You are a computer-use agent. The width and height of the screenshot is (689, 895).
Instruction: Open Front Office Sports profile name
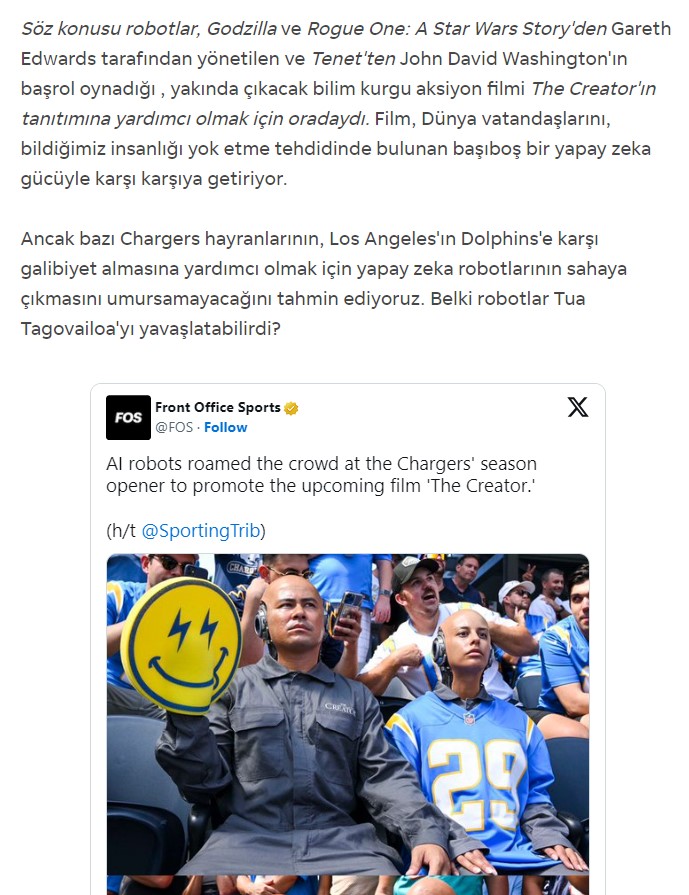pyautogui.click(x=218, y=407)
